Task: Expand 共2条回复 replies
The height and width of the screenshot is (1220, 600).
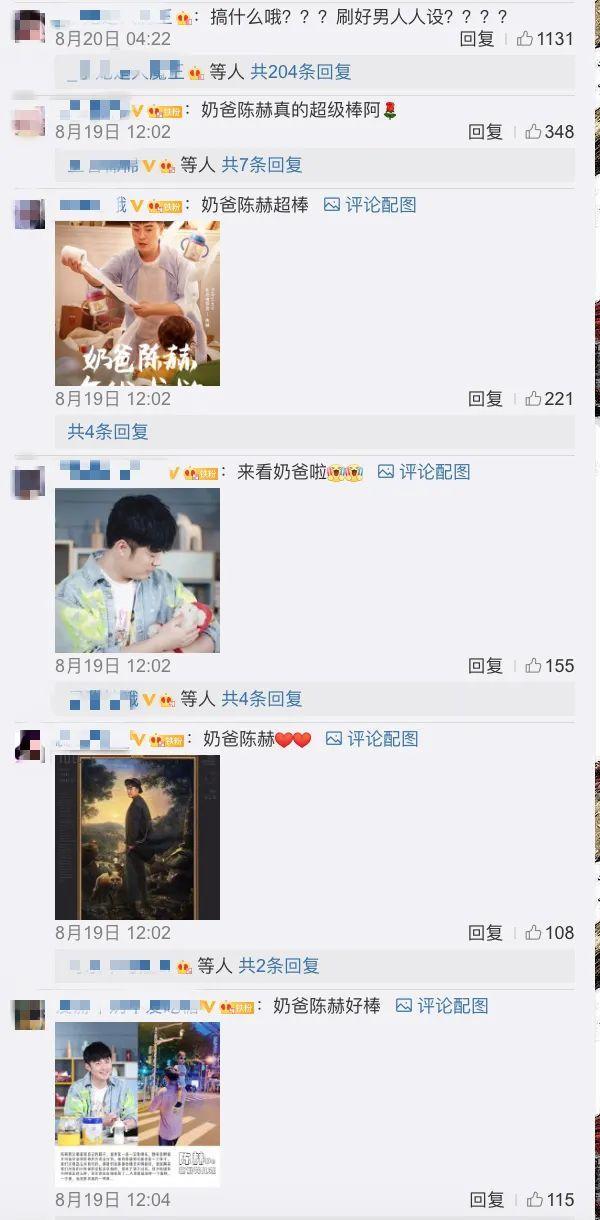Action: (x=279, y=966)
